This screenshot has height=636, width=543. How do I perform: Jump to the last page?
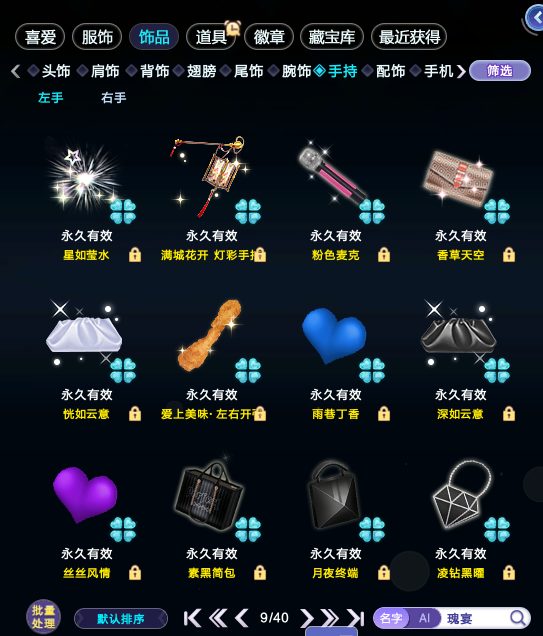click(356, 618)
